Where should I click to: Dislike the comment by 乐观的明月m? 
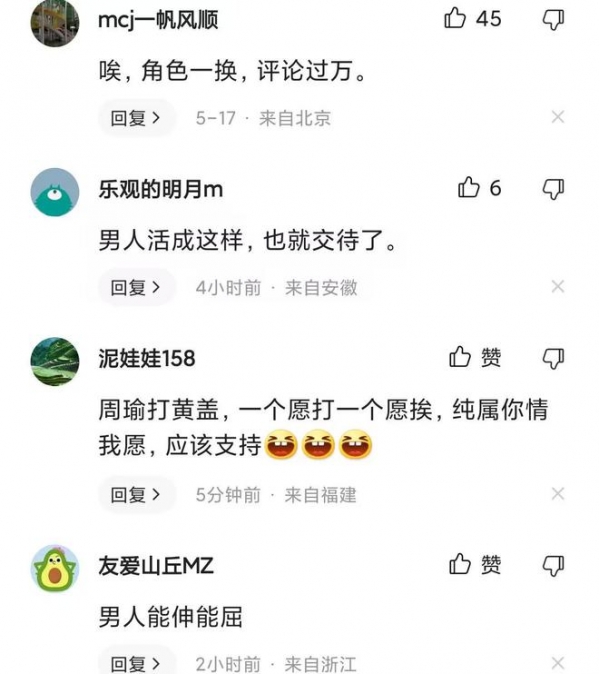click(x=553, y=188)
